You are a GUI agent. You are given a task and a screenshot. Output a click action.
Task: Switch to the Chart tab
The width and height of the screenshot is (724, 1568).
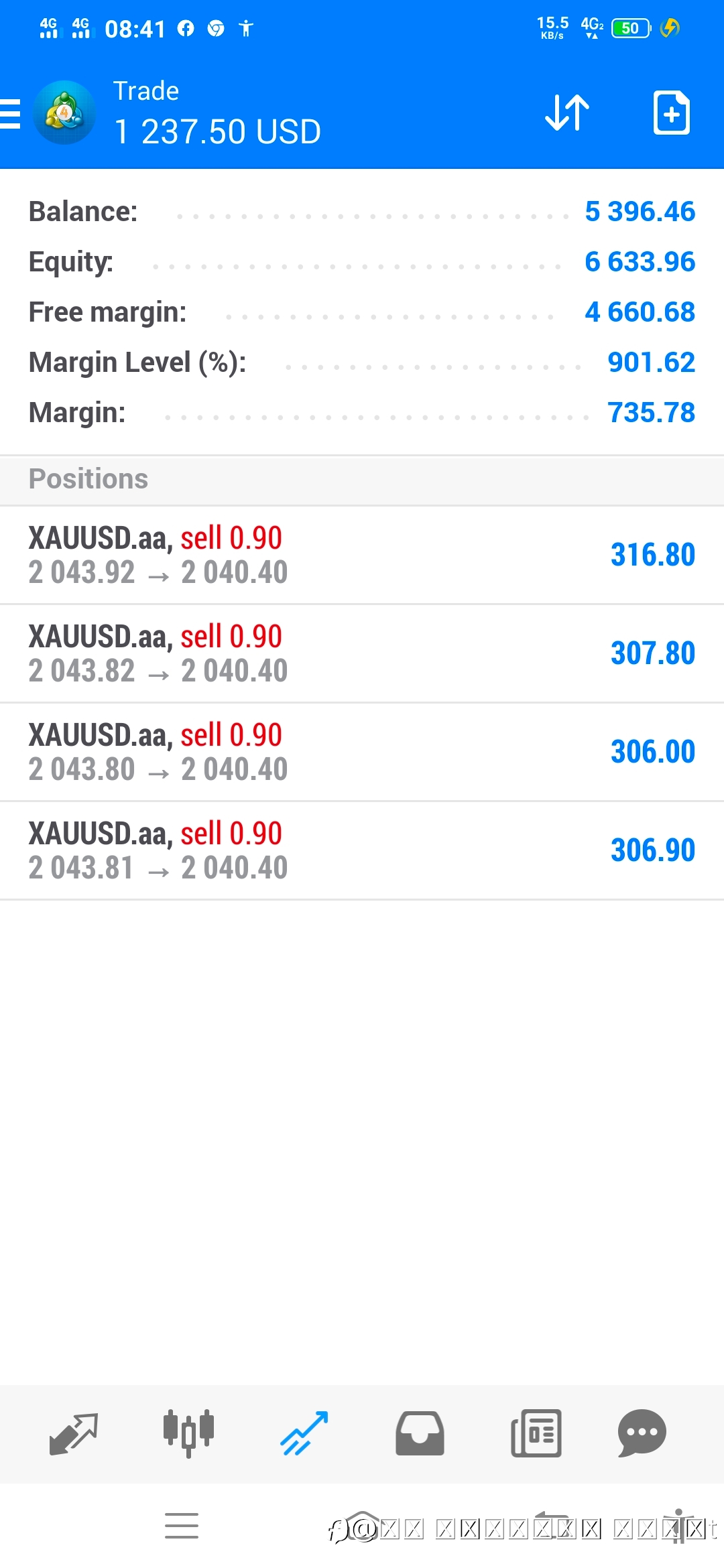pyautogui.click(x=188, y=1433)
